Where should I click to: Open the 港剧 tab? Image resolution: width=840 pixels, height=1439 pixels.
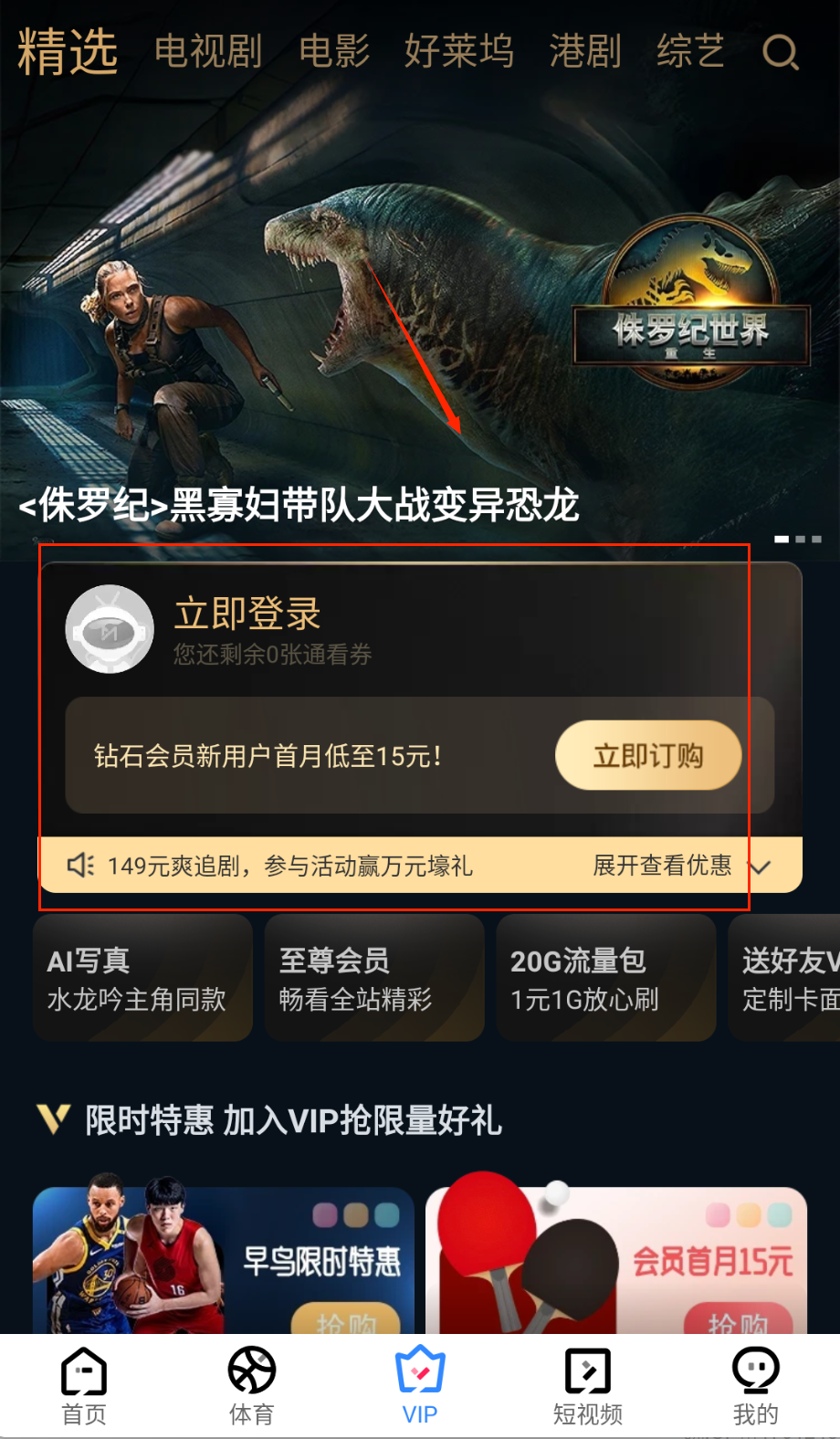coord(585,51)
